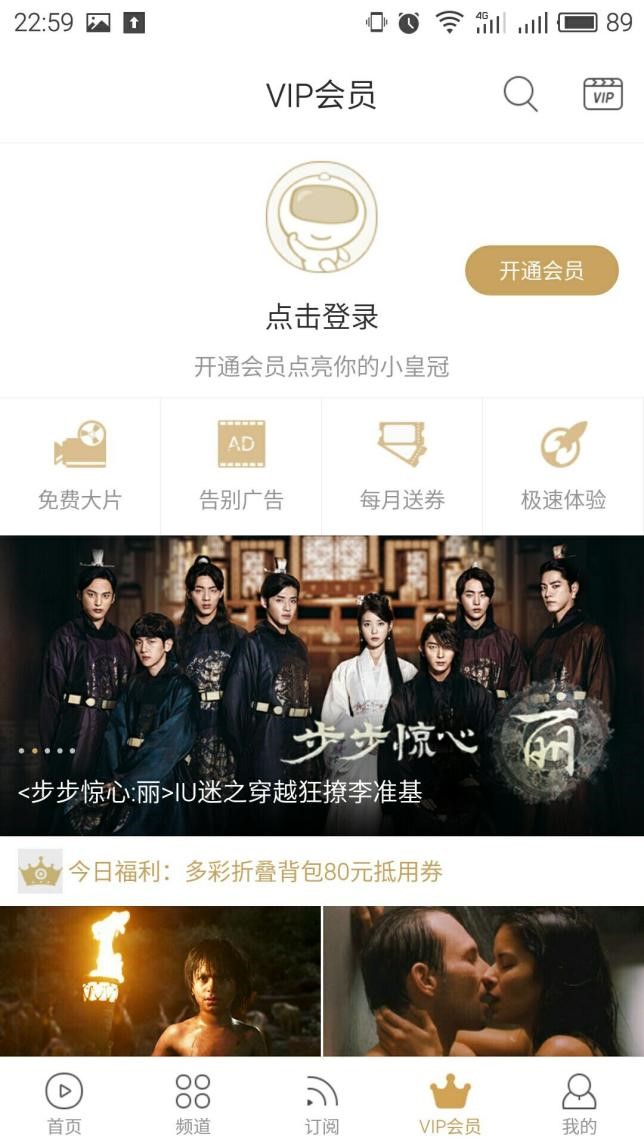Go to the 我的 profile tab
644x1146 pixels.
(579, 1102)
